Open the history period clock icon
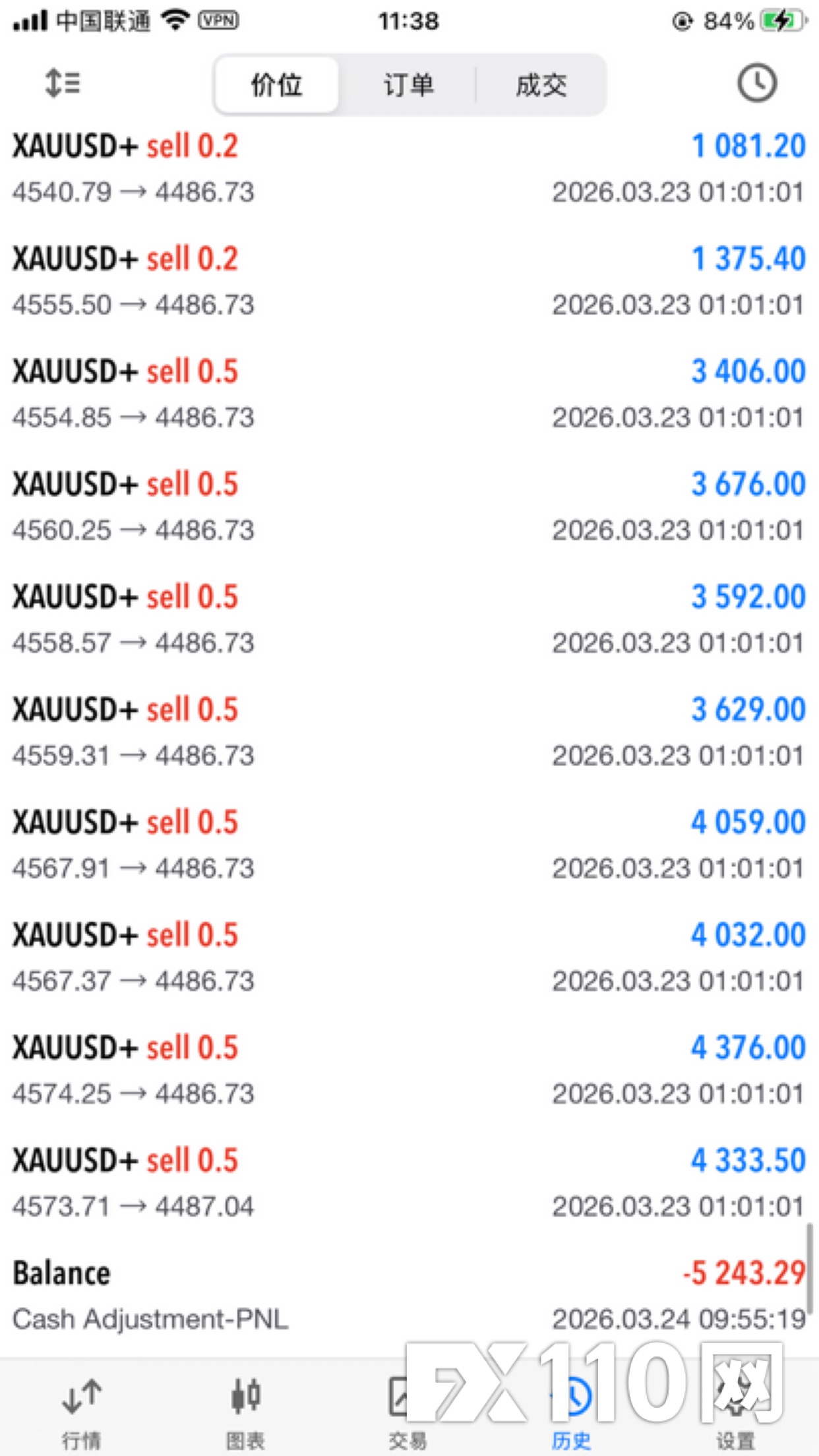Viewport: 819px width, 1456px height. click(756, 84)
